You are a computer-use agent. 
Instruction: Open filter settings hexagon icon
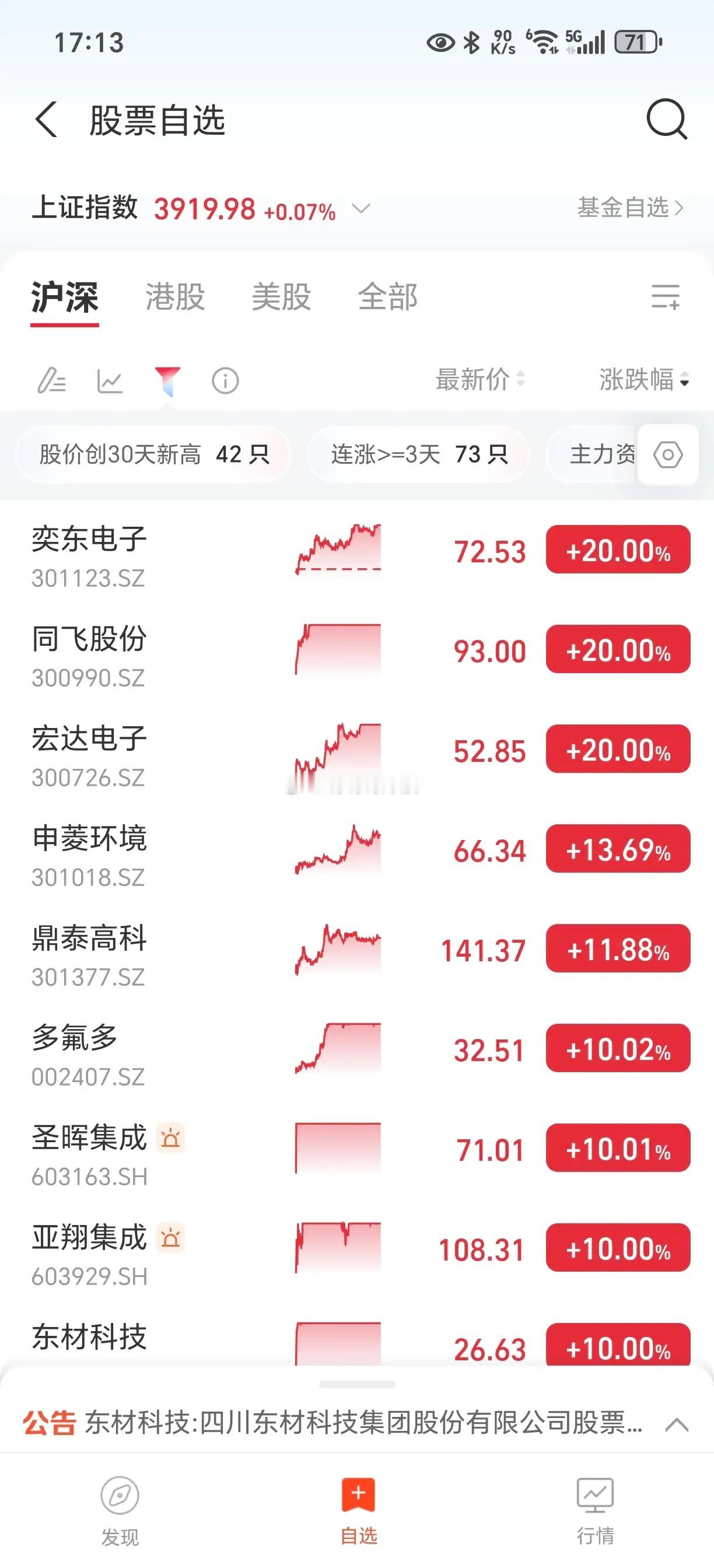tap(668, 454)
